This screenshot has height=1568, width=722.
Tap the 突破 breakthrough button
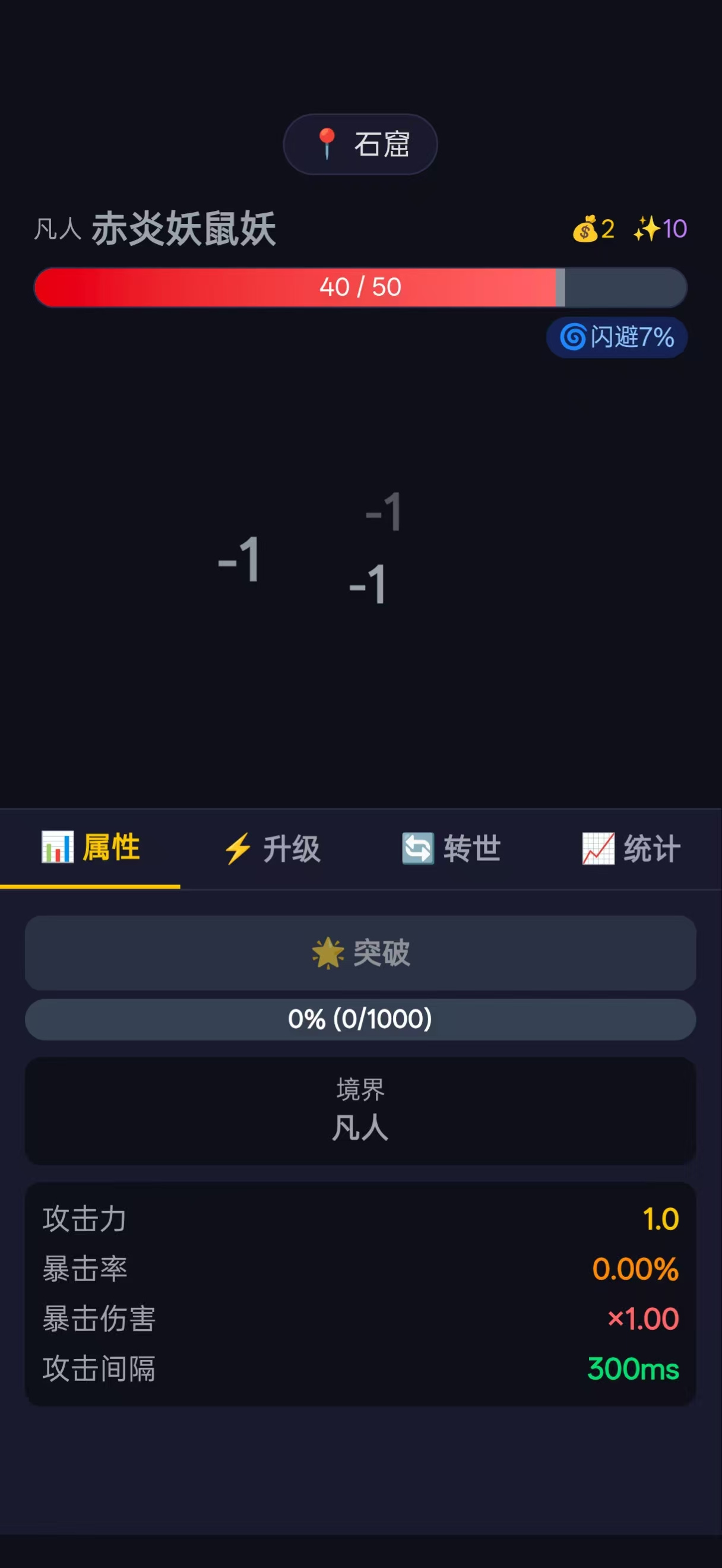[x=360, y=953]
